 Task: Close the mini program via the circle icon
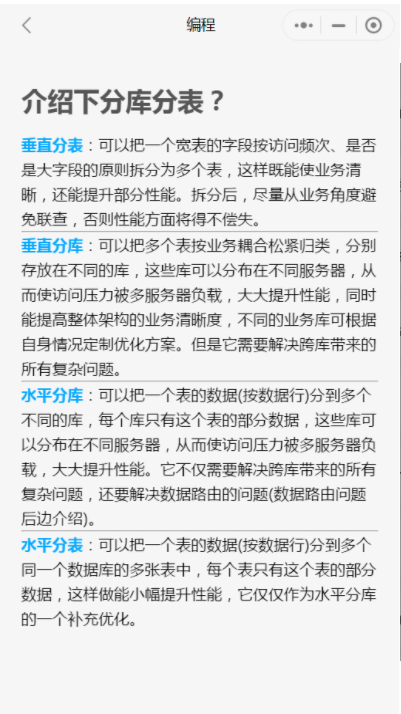point(374,26)
